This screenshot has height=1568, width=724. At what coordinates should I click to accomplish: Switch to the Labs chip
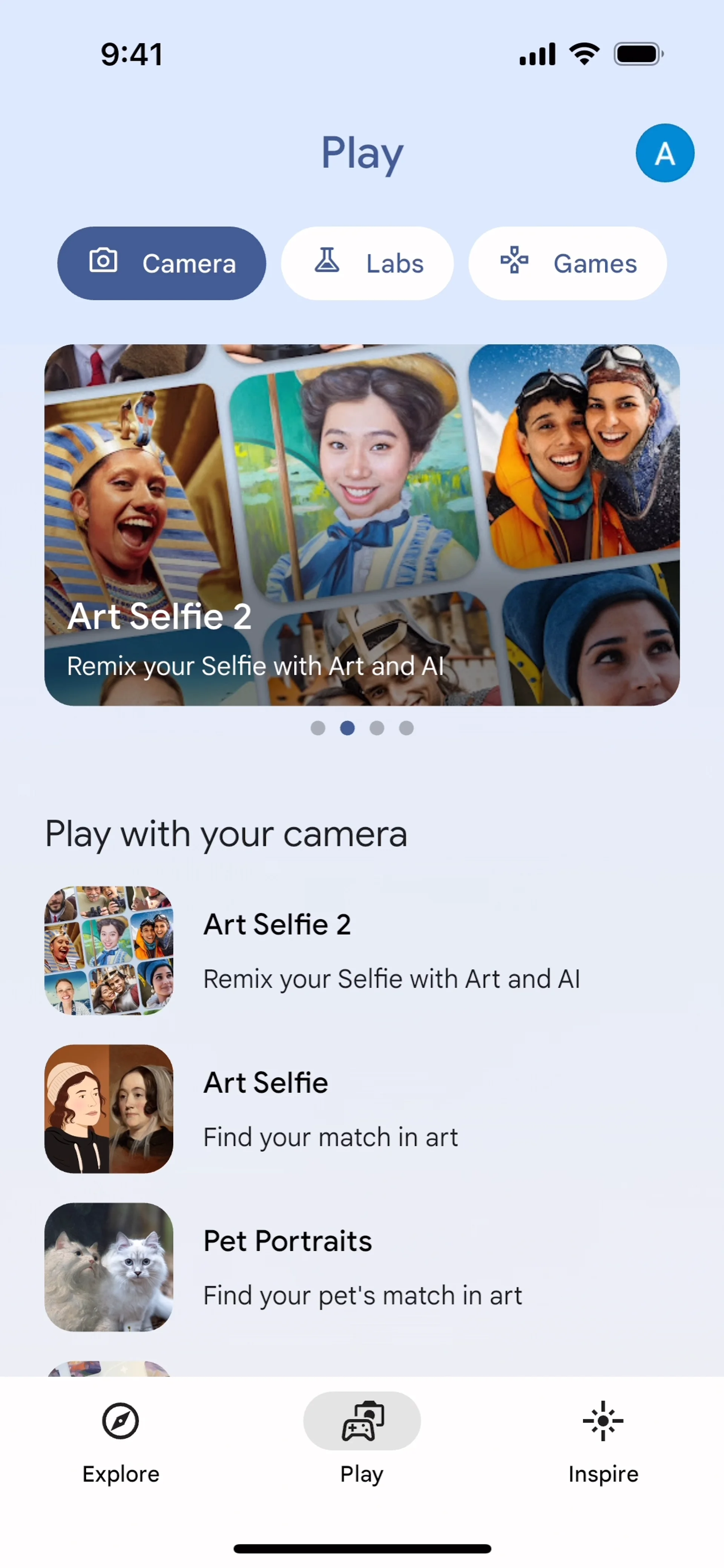367,264
